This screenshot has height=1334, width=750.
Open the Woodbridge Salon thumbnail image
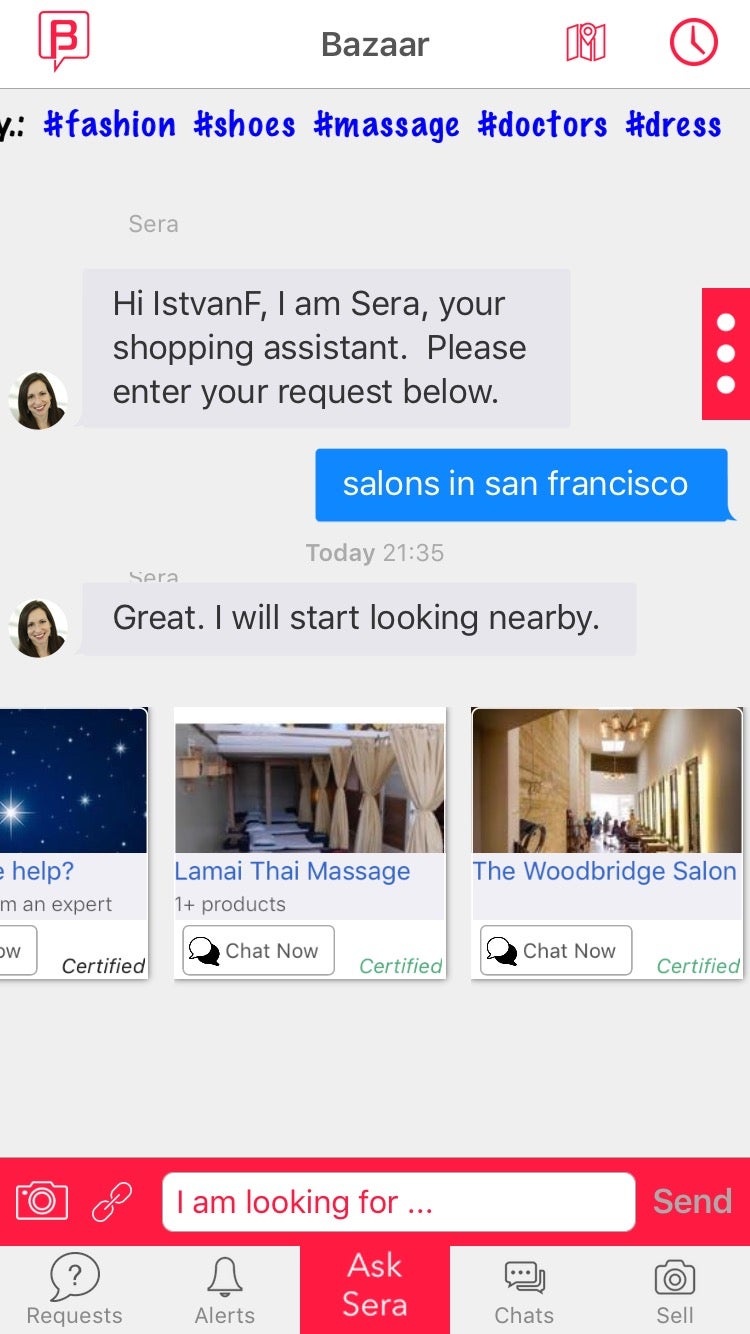(606, 781)
